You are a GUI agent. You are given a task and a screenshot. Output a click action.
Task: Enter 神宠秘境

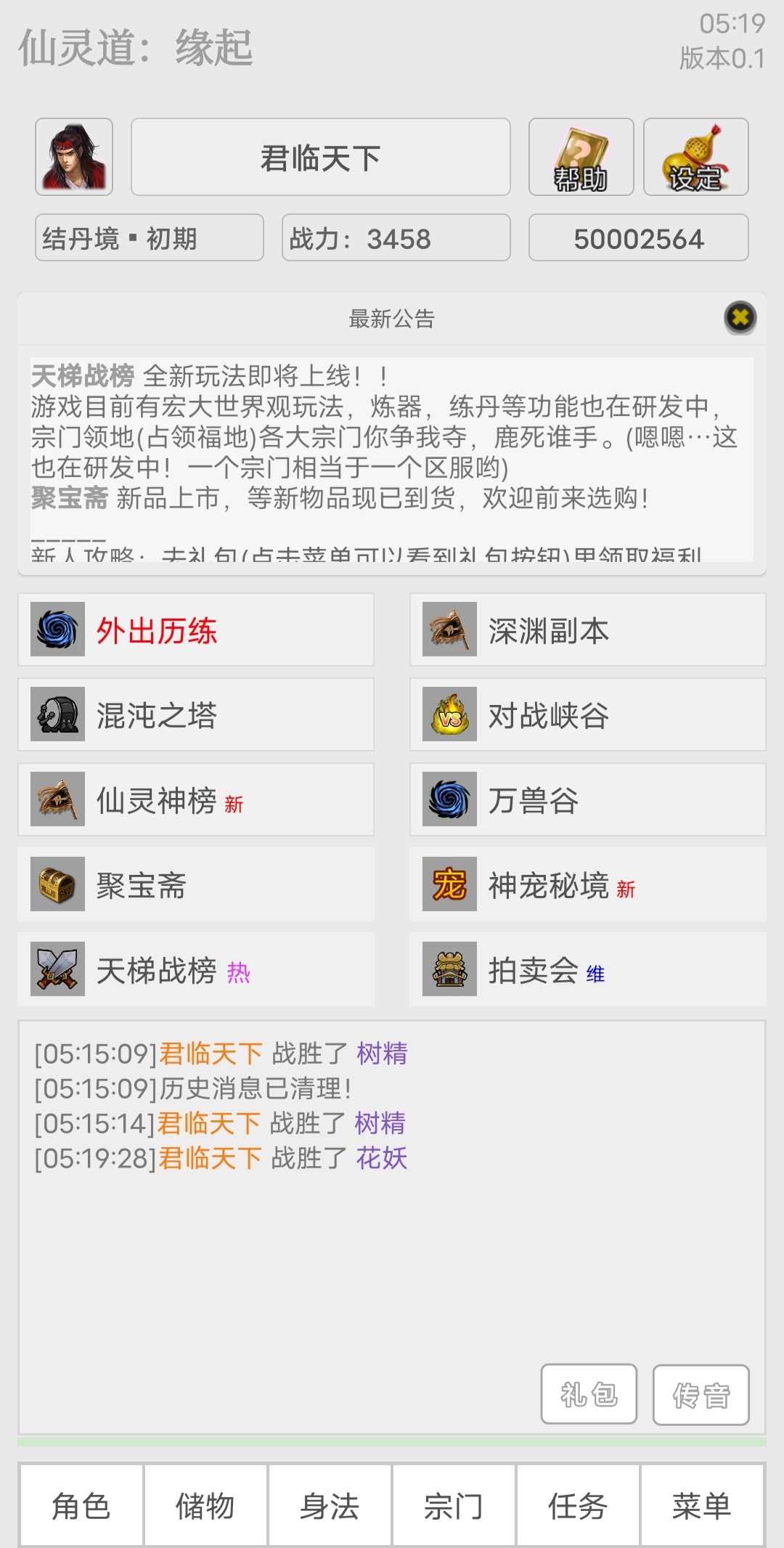(587, 884)
